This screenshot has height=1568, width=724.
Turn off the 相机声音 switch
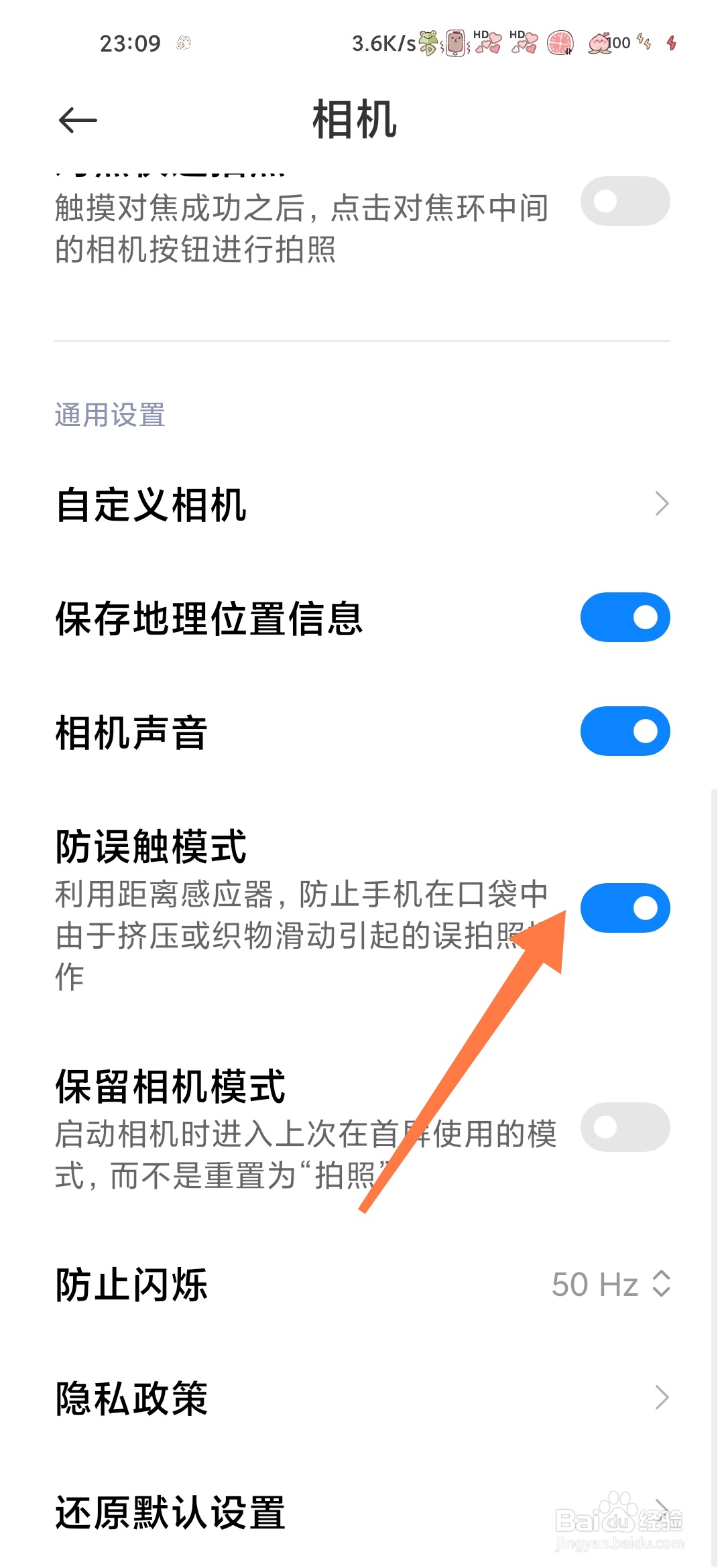[x=625, y=732]
